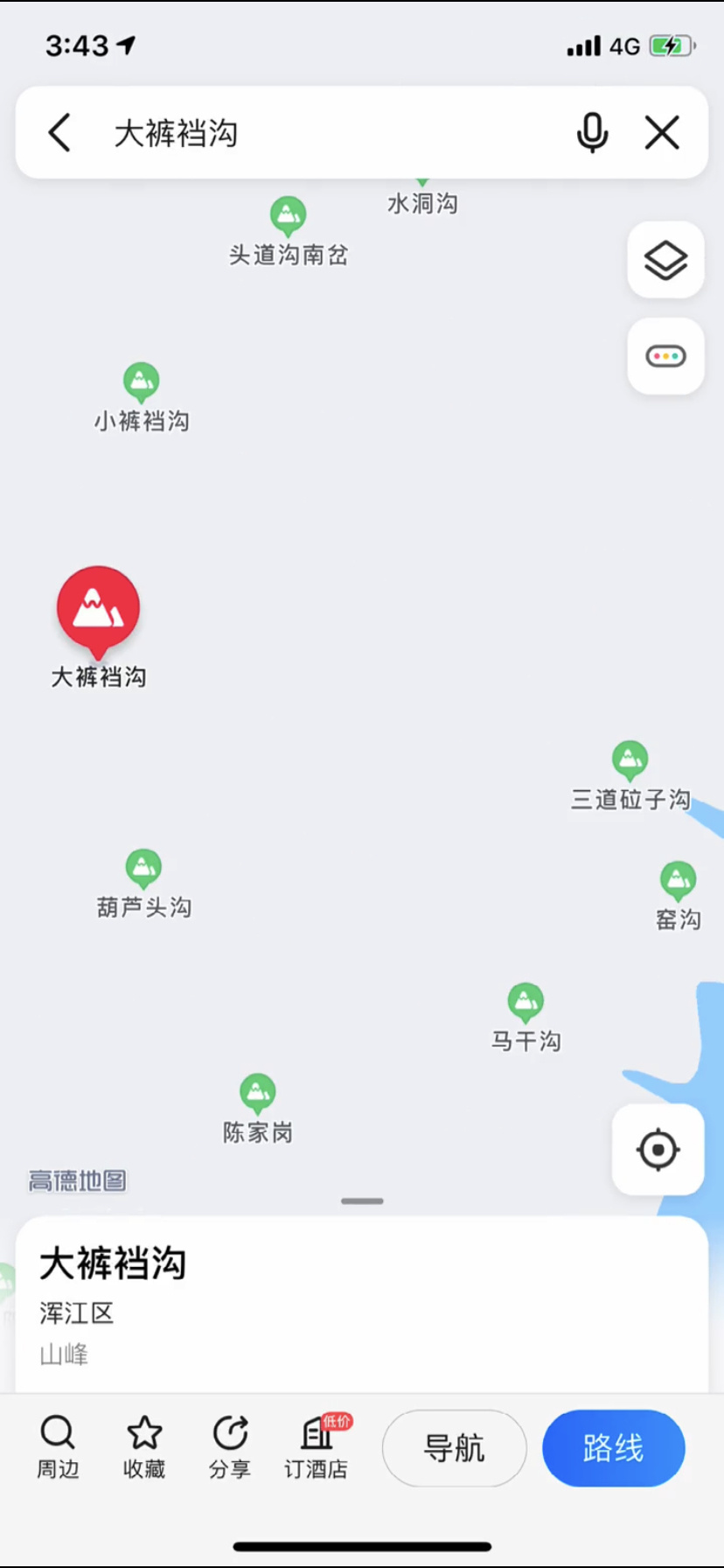
Task: Go back using the arrow in the search bar
Action: (x=59, y=133)
